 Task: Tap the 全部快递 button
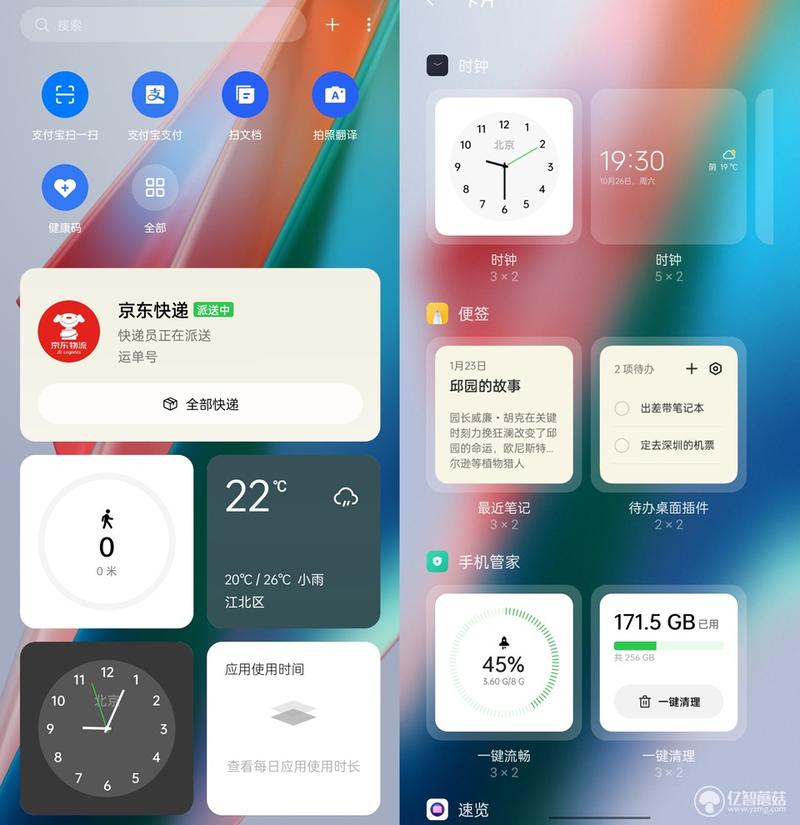click(x=200, y=404)
